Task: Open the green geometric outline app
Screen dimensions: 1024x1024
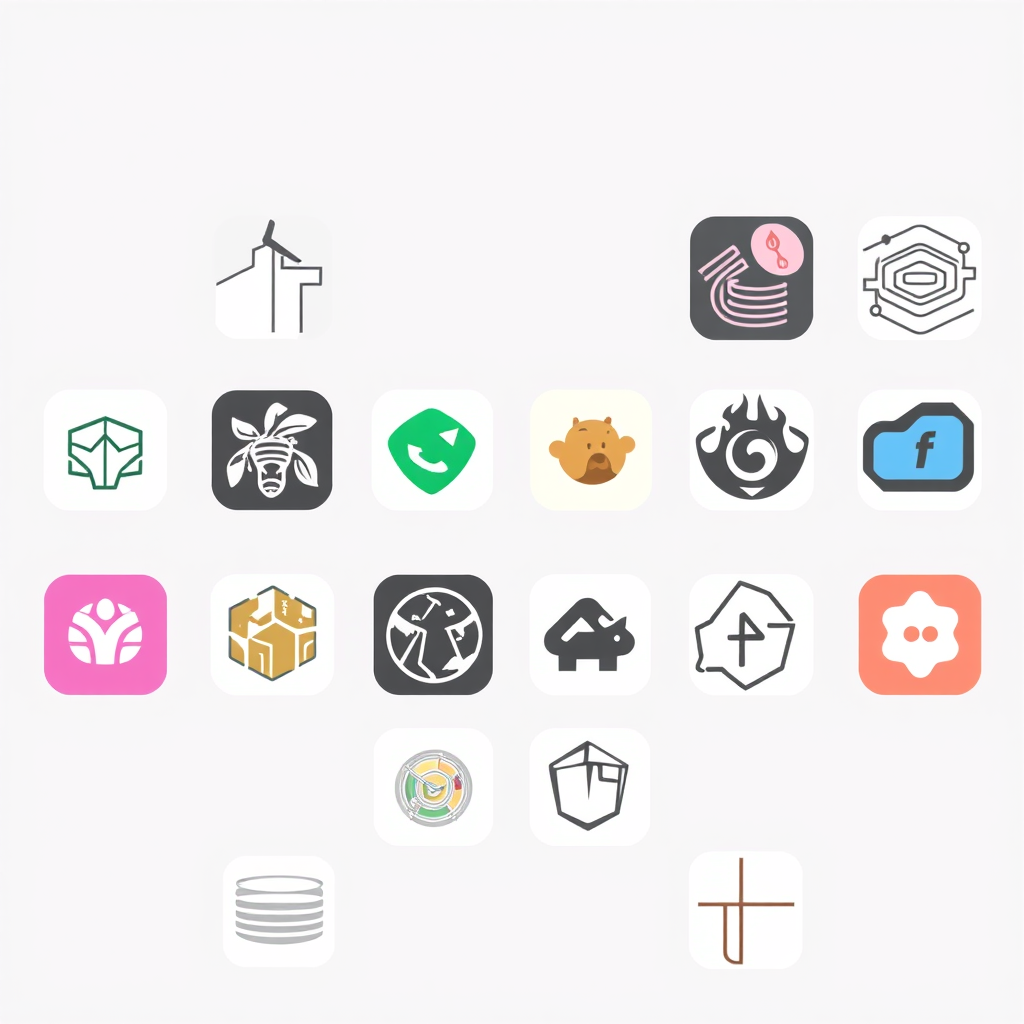Action: click(105, 450)
